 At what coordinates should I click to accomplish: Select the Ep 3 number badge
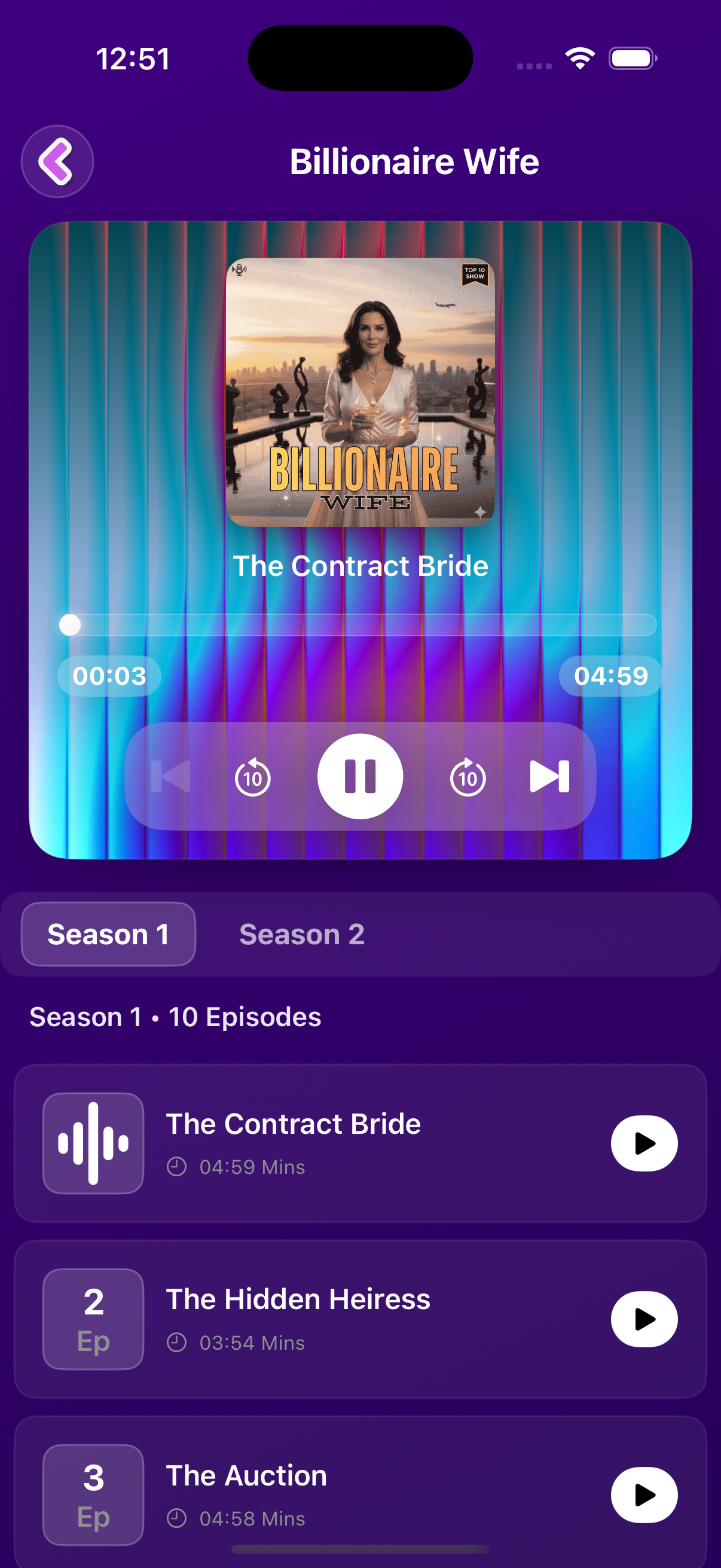coord(93,1495)
